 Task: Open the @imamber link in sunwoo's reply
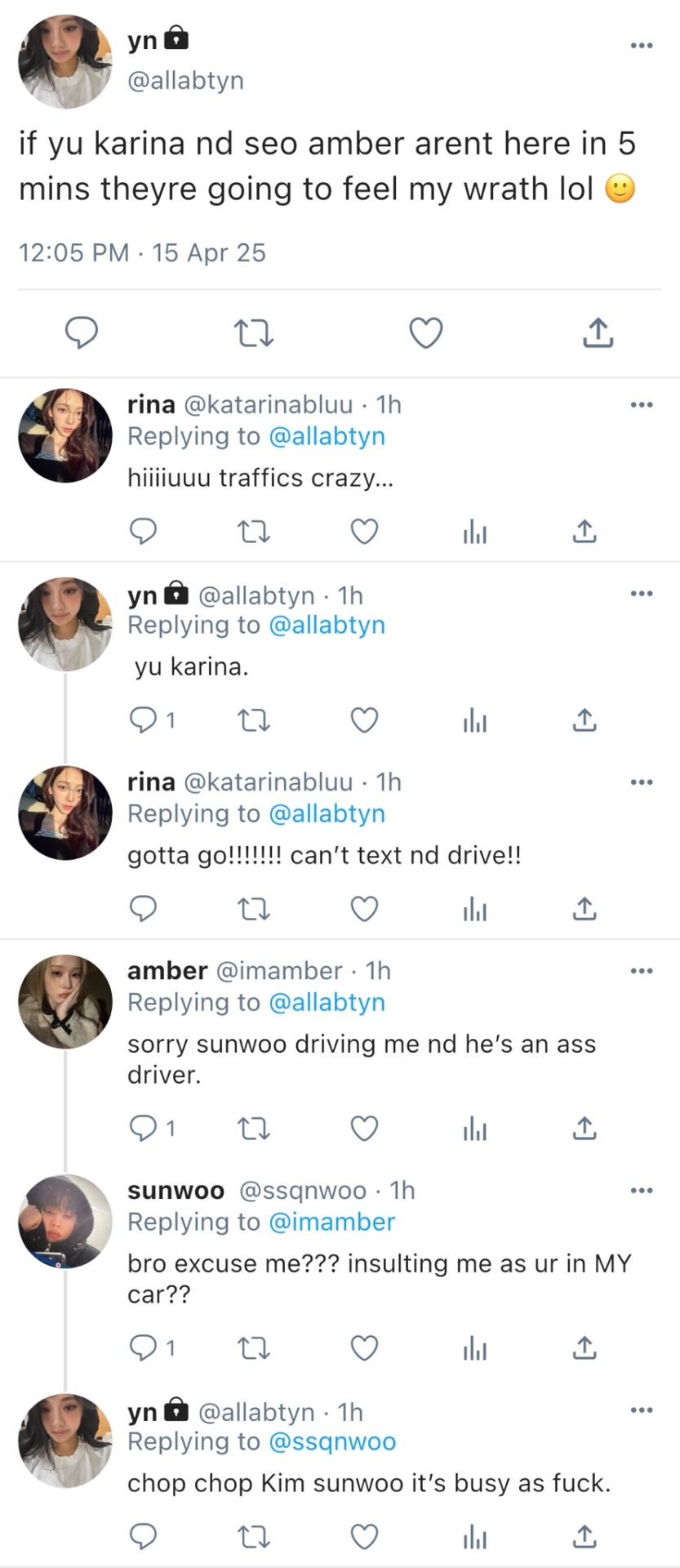[x=331, y=1222]
